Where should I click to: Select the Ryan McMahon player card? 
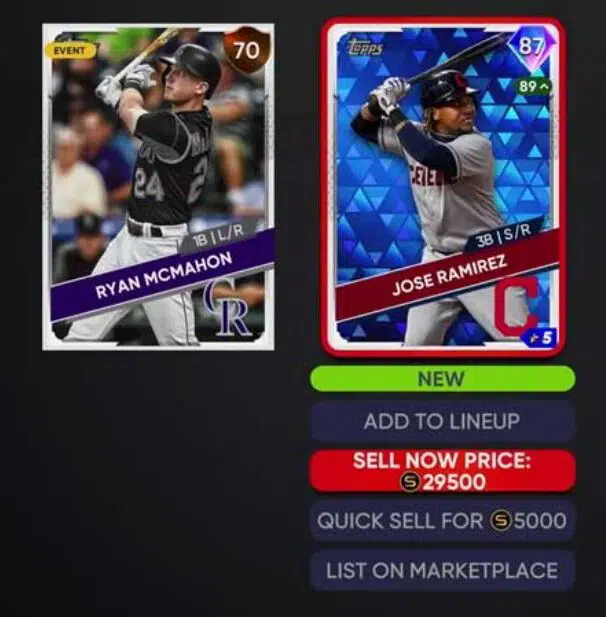coord(158,186)
